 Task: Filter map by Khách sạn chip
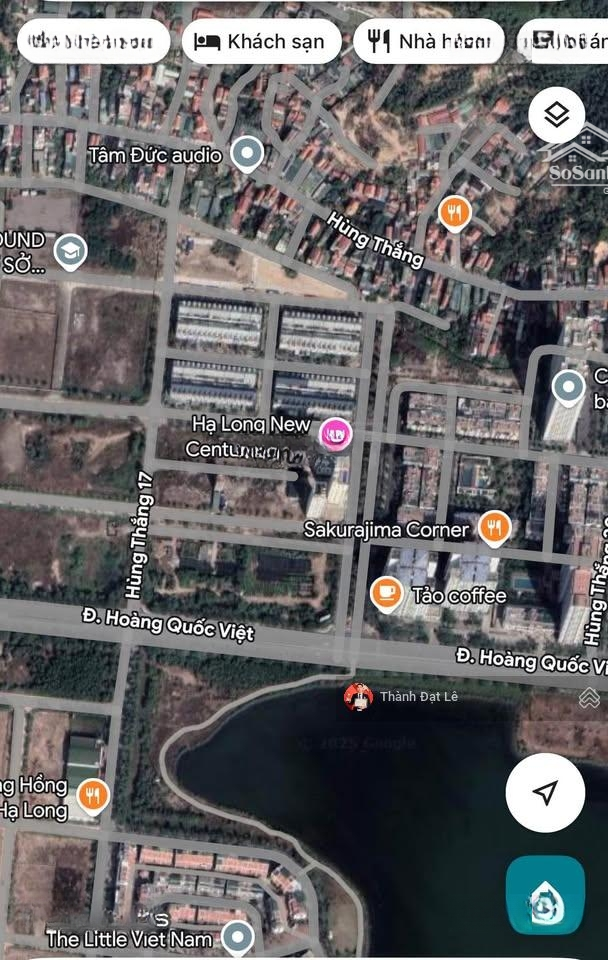pyautogui.click(x=261, y=42)
